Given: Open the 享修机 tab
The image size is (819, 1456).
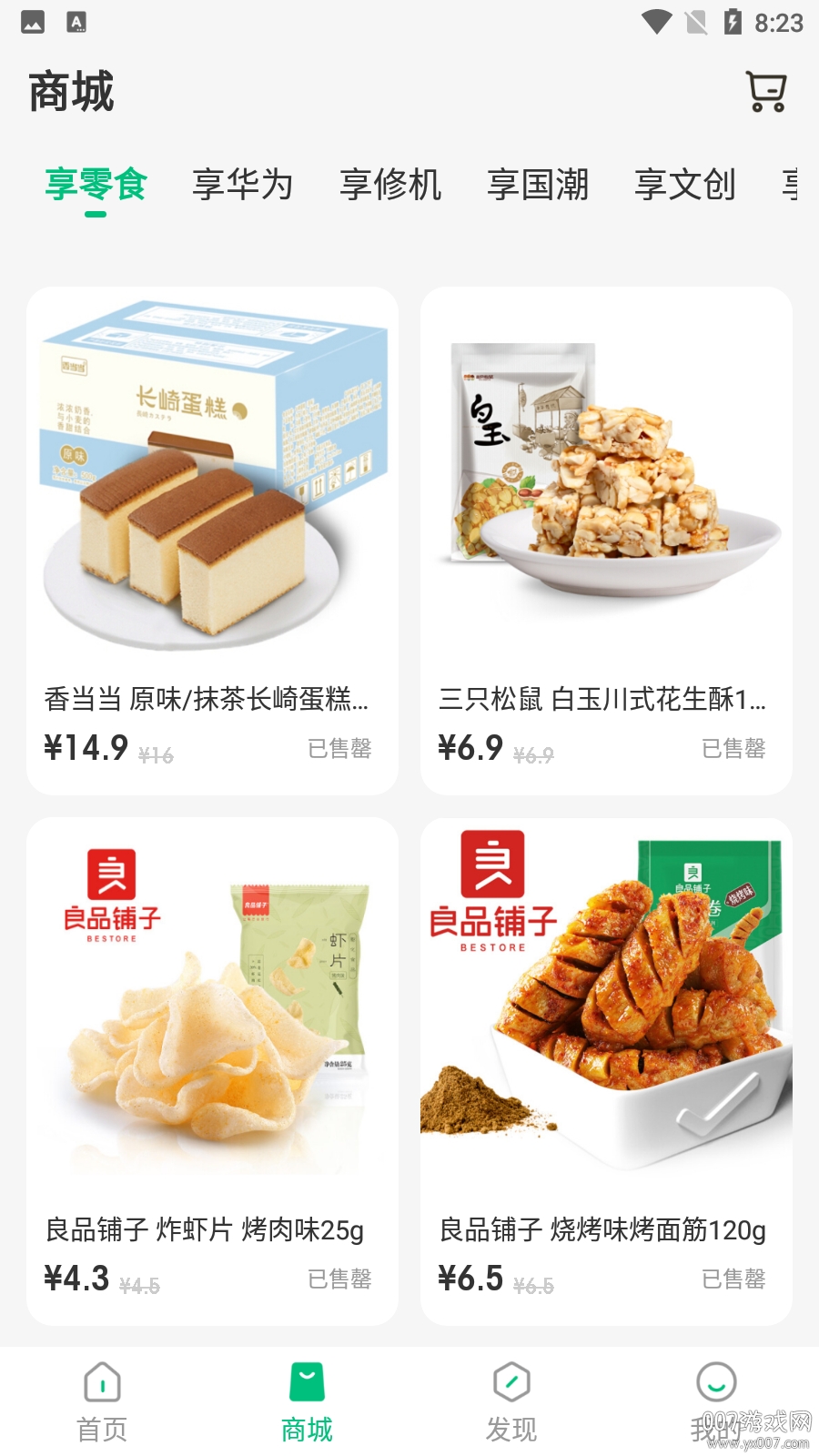Looking at the screenshot, I should coord(391,185).
